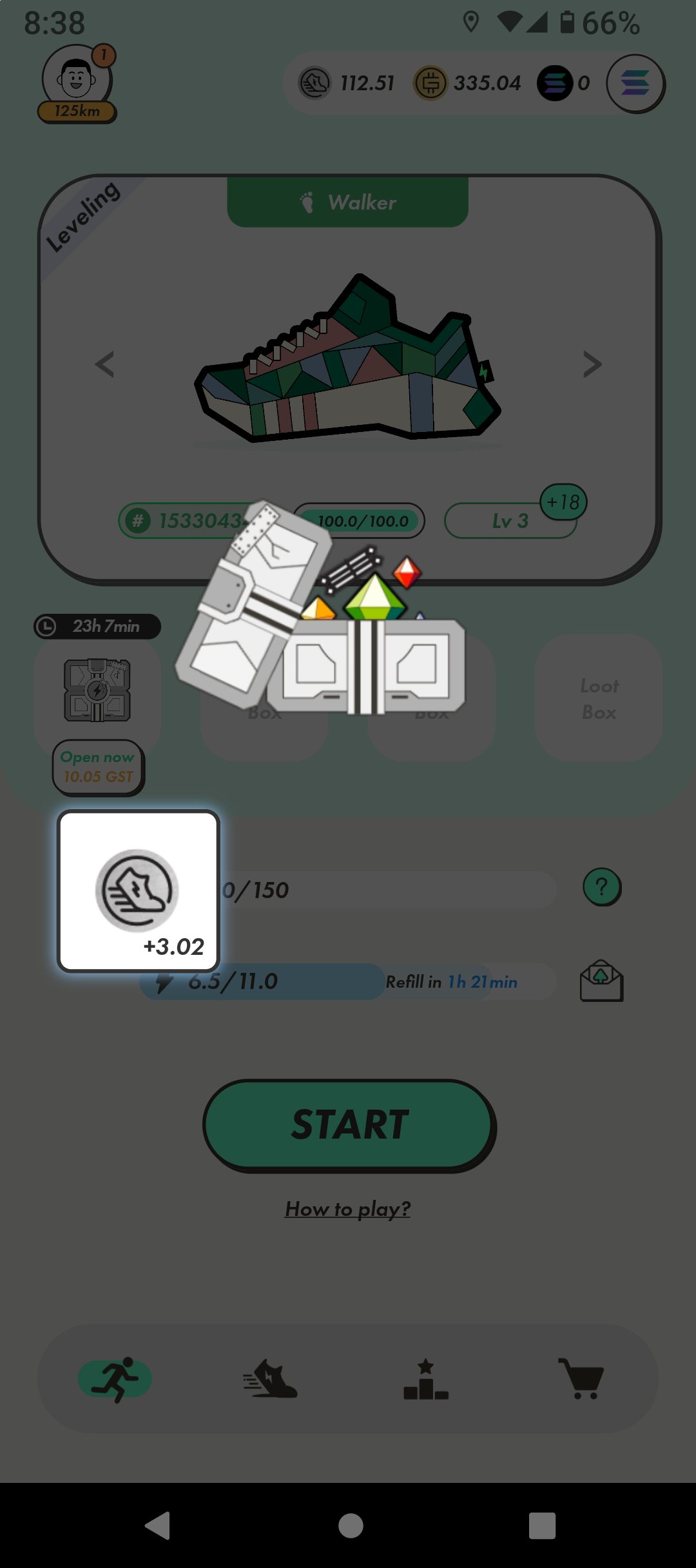Screen dimensions: 696x1568
Task: Show the next sneaker
Action: coord(592,364)
